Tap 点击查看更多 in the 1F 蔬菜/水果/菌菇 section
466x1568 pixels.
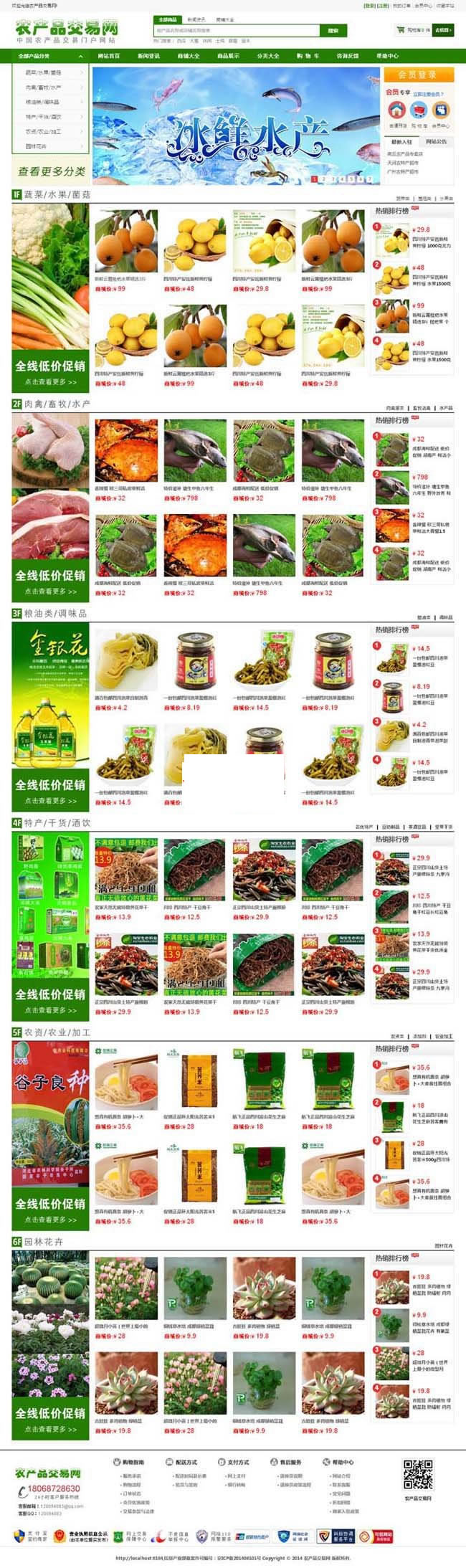click(x=50, y=382)
